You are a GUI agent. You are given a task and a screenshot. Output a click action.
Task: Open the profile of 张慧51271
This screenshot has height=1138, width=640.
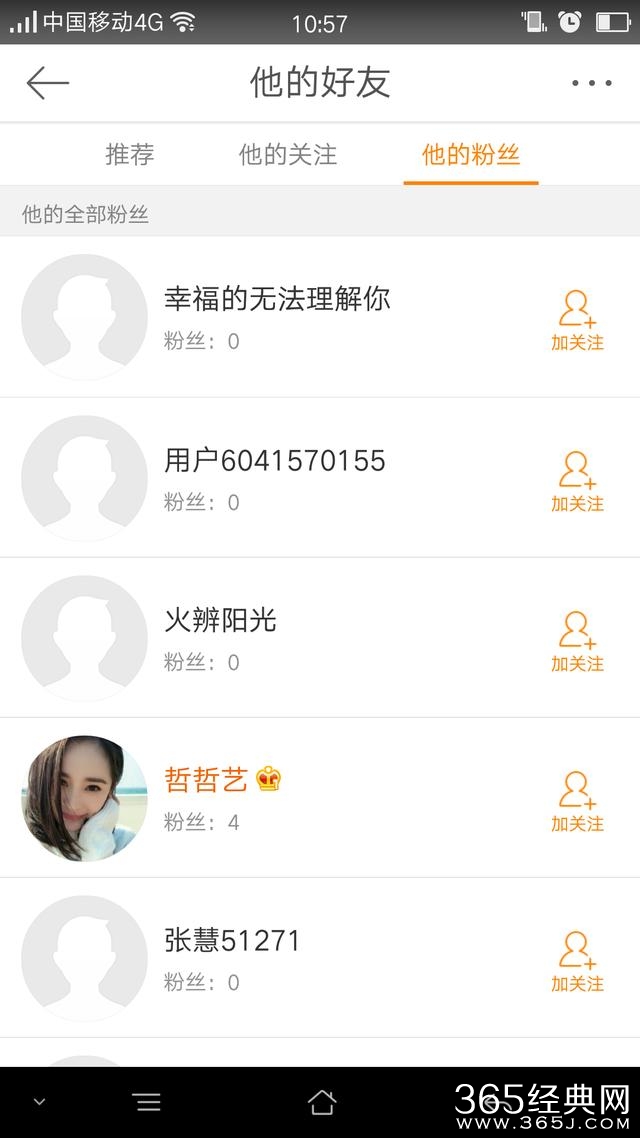point(232,941)
